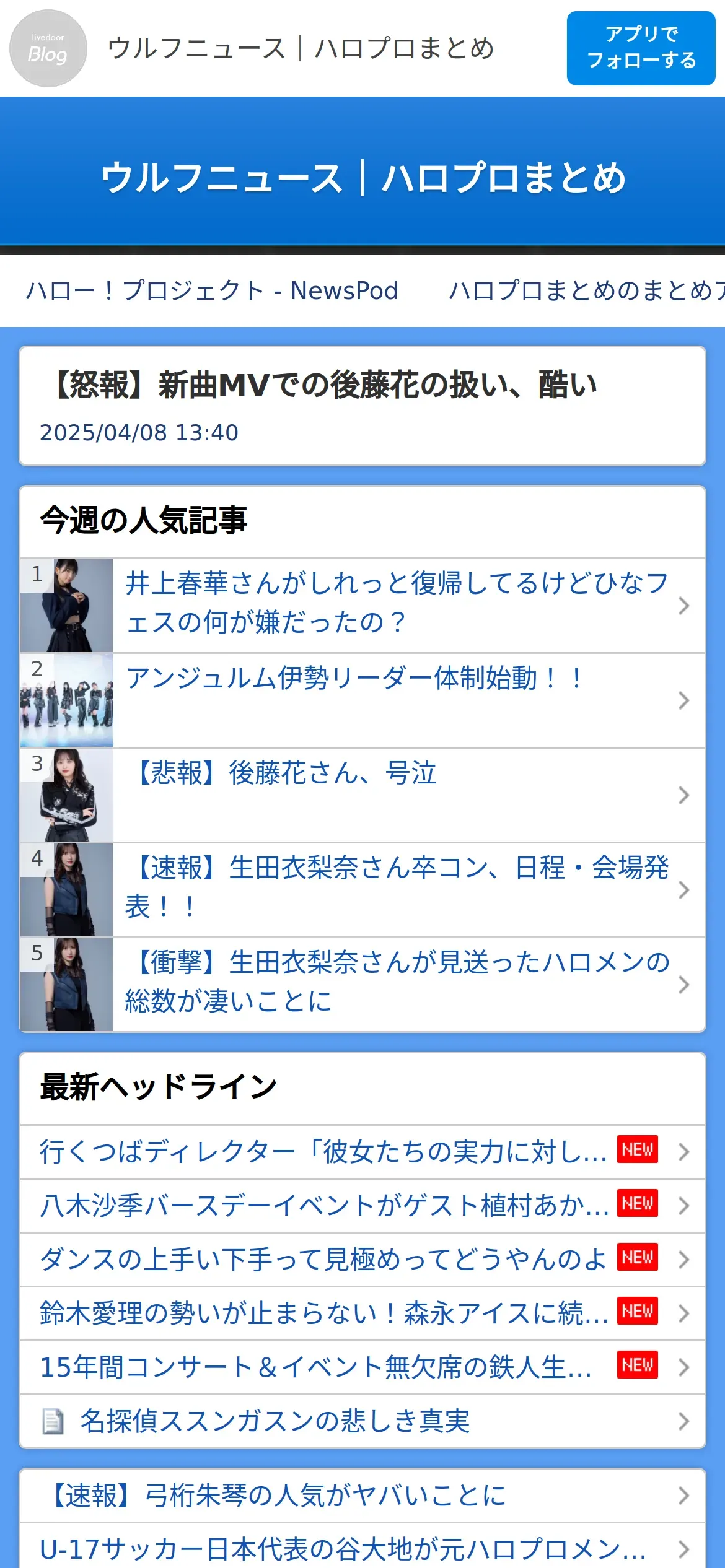
Task: Open headline 15年間コンサート＆イベント無欠席
Action: (316, 1367)
